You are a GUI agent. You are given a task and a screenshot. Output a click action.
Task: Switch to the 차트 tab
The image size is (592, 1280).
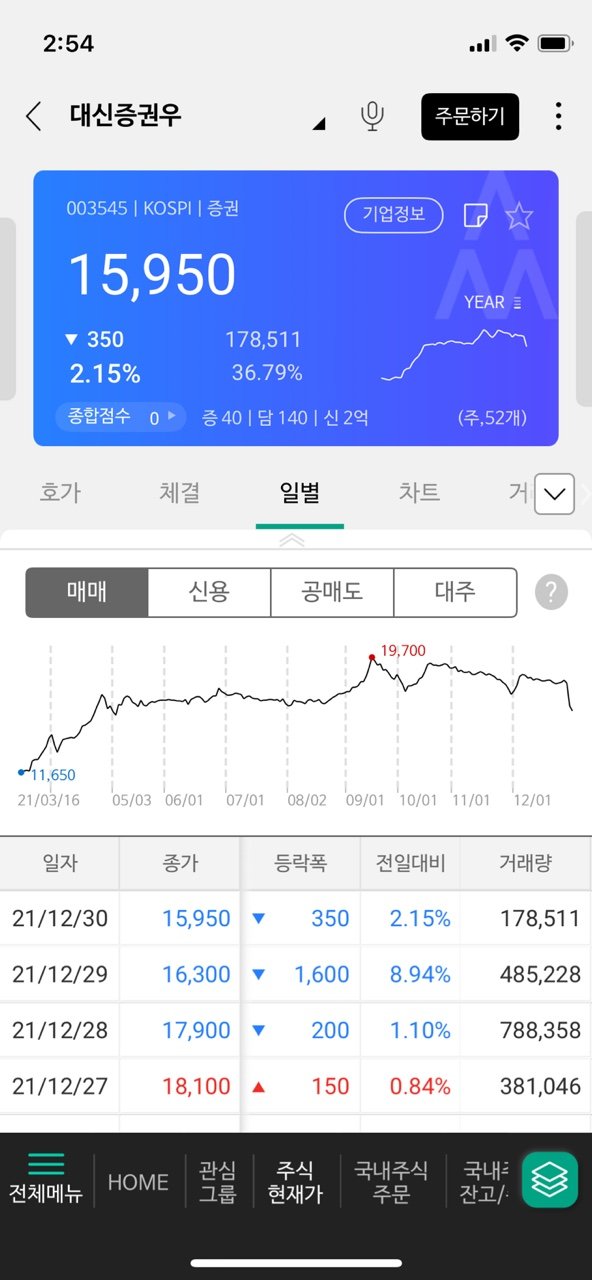(419, 492)
